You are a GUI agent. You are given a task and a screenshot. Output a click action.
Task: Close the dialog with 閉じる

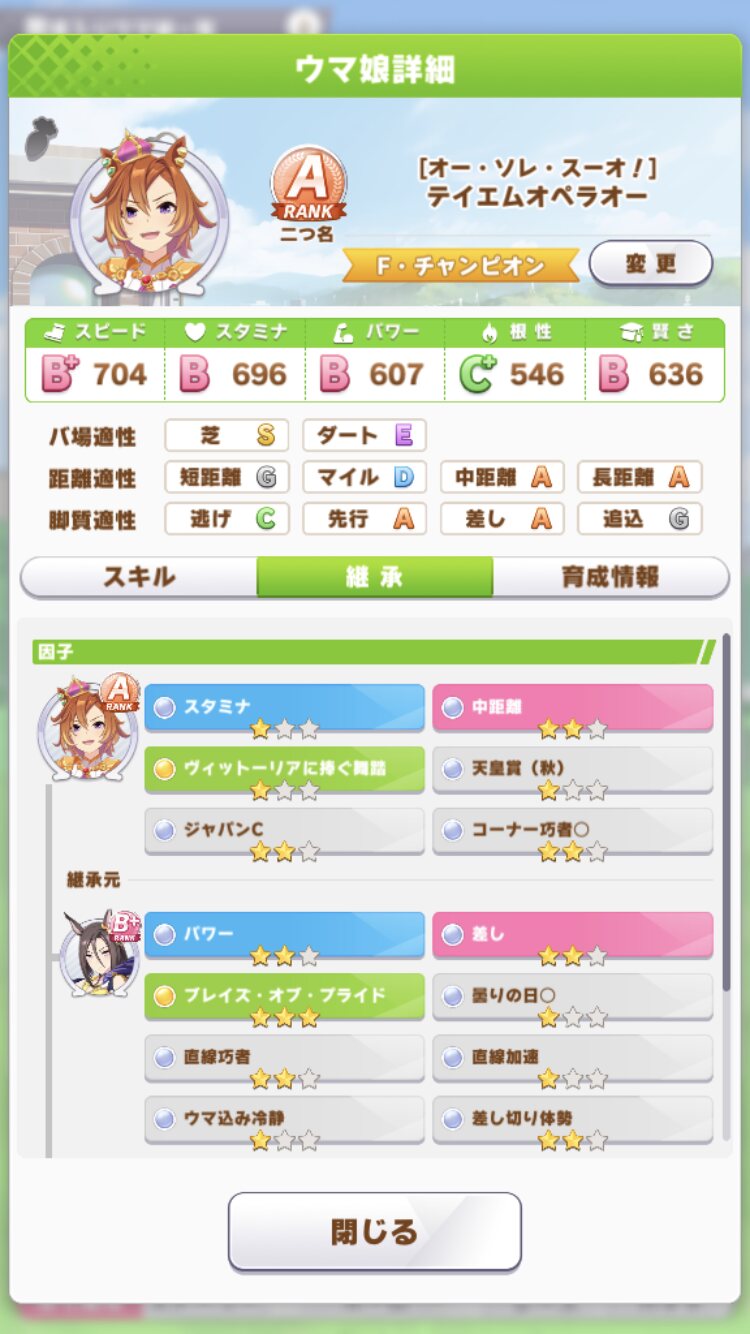374,1231
